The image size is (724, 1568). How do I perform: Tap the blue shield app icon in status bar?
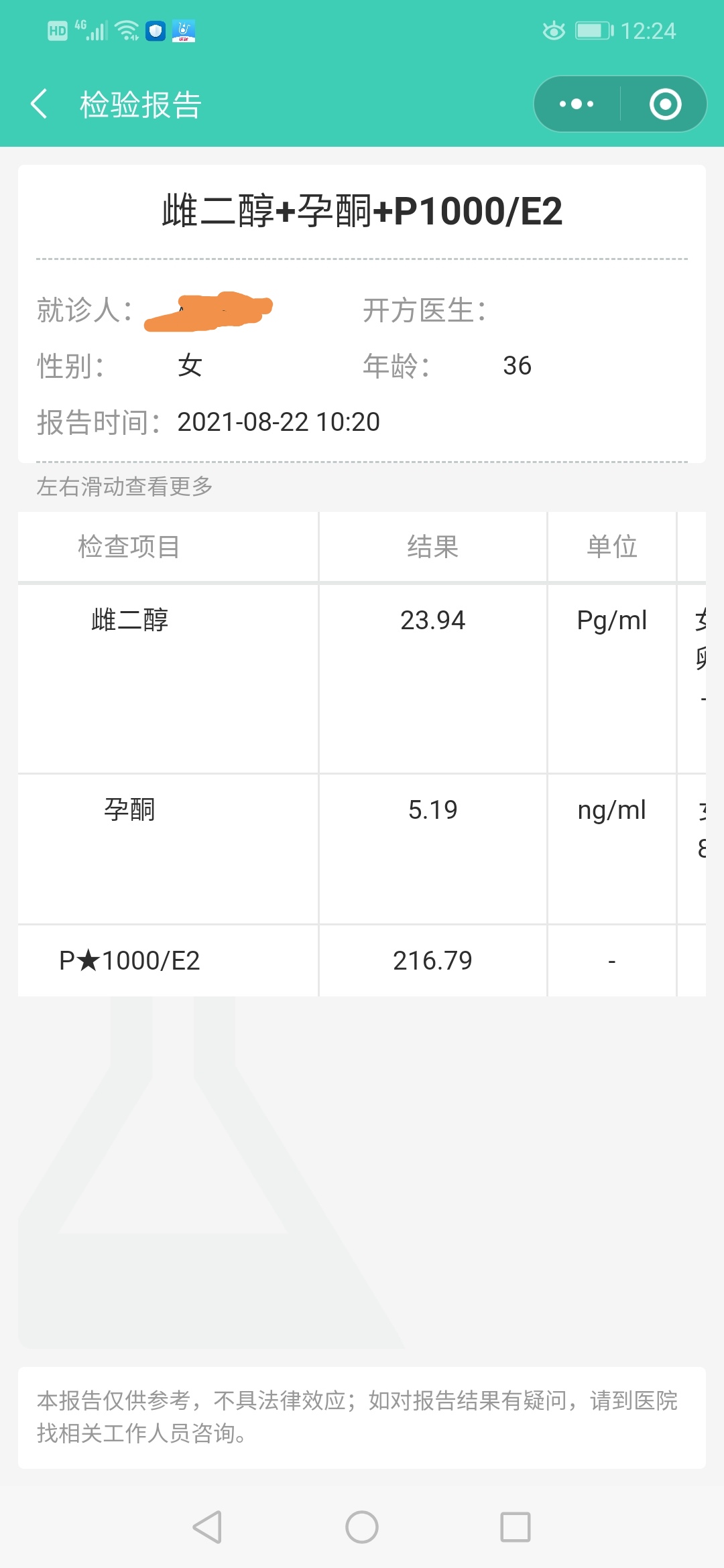pos(156,30)
